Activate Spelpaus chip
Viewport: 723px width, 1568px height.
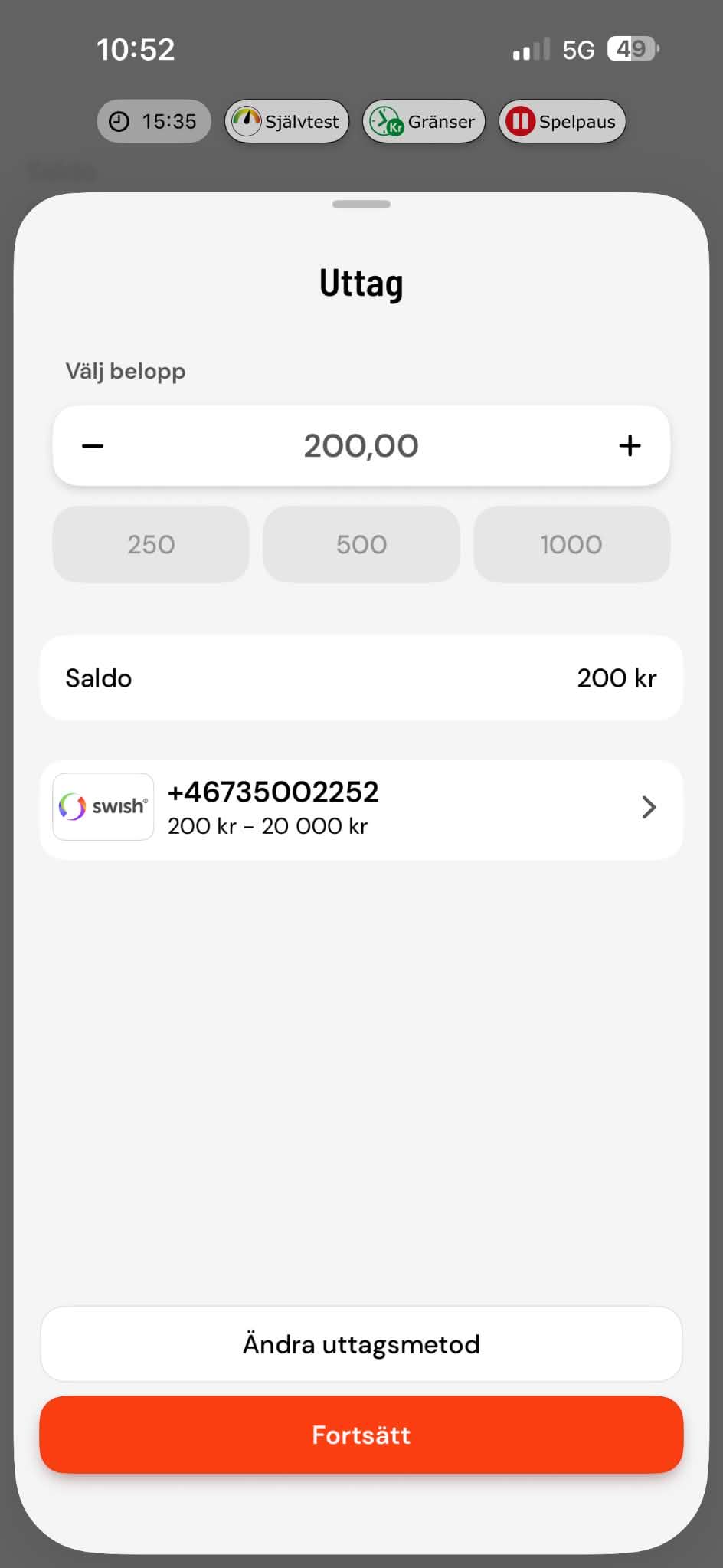pos(562,121)
